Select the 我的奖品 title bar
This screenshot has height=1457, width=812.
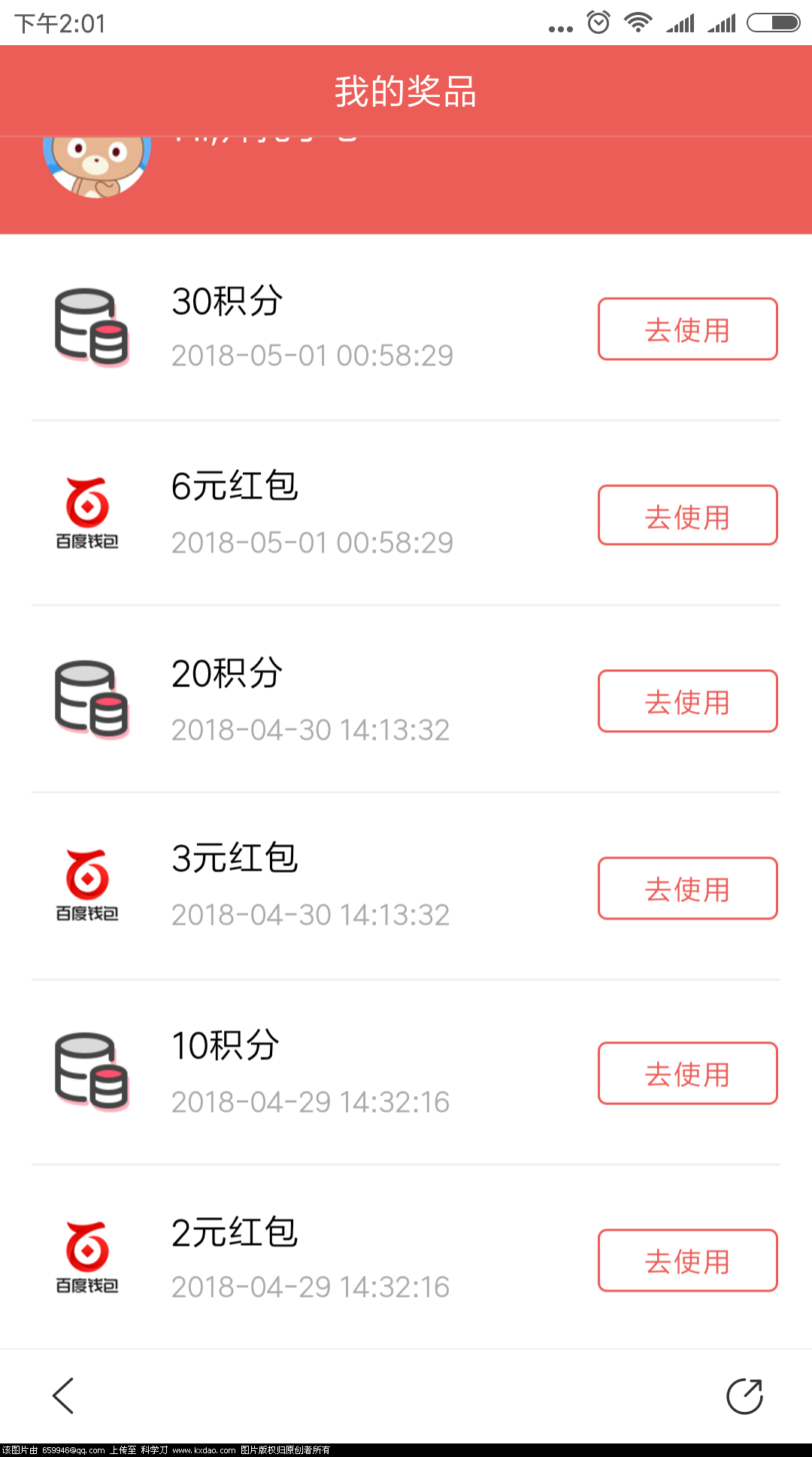pyautogui.click(x=406, y=92)
